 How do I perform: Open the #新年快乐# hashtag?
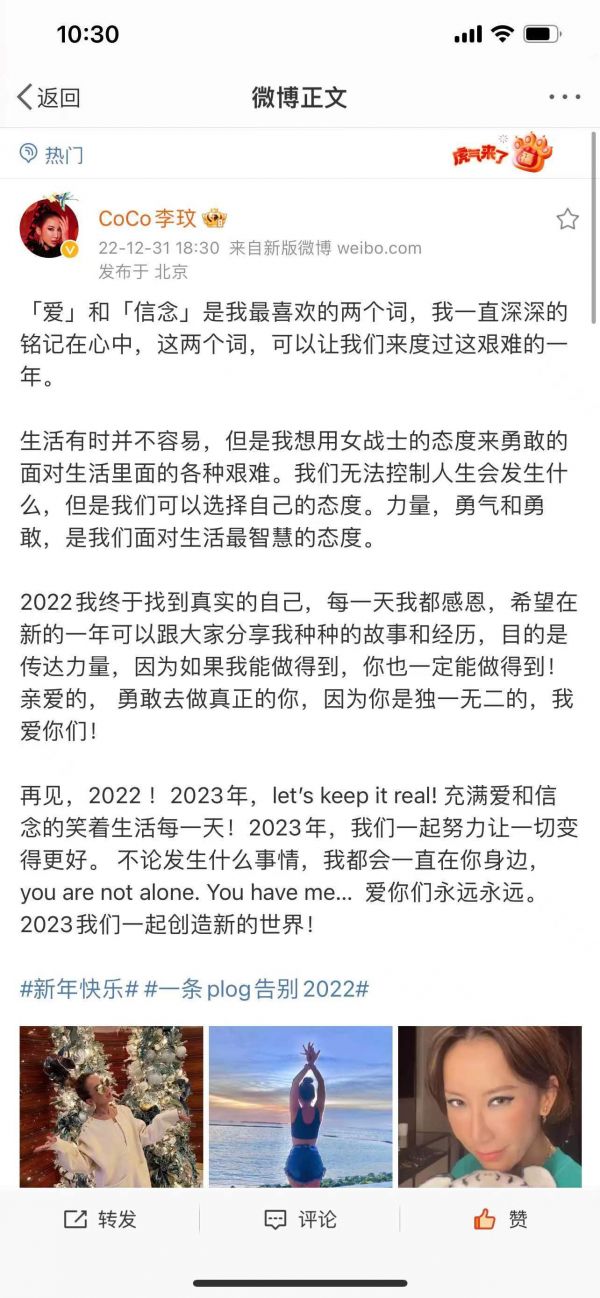pyautogui.click(x=79, y=989)
